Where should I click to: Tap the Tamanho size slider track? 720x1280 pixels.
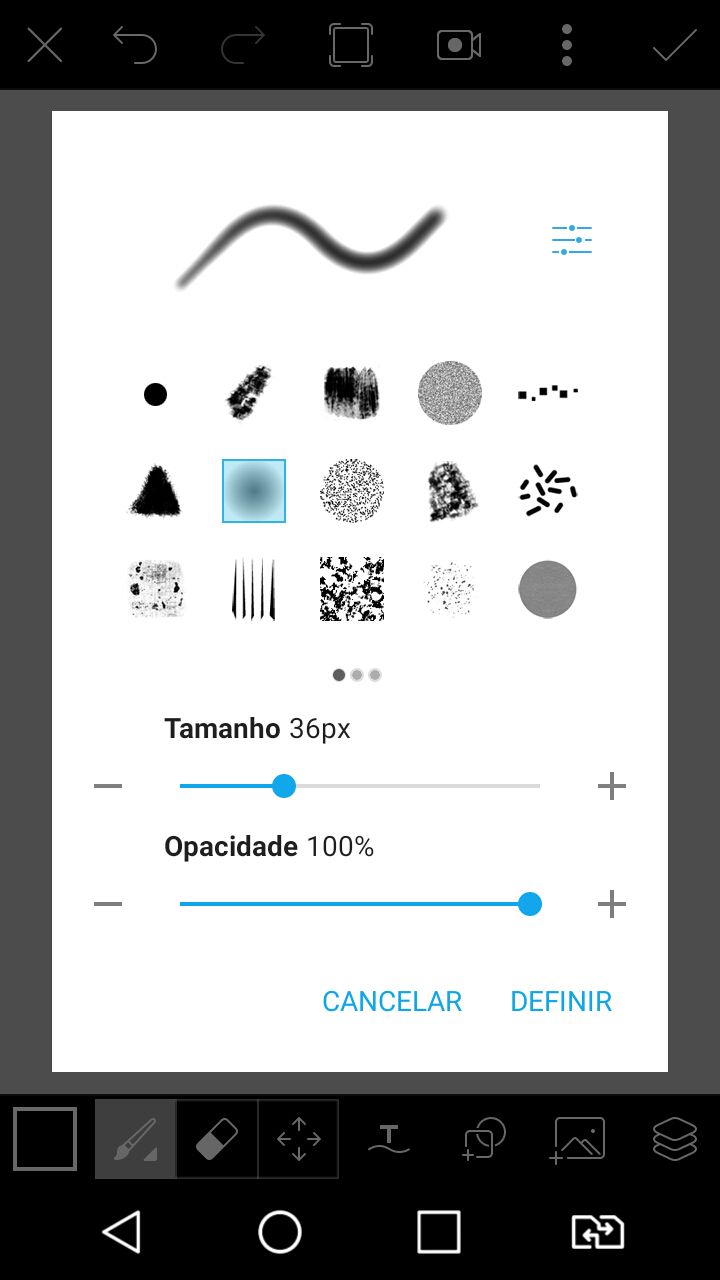coord(360,786)
